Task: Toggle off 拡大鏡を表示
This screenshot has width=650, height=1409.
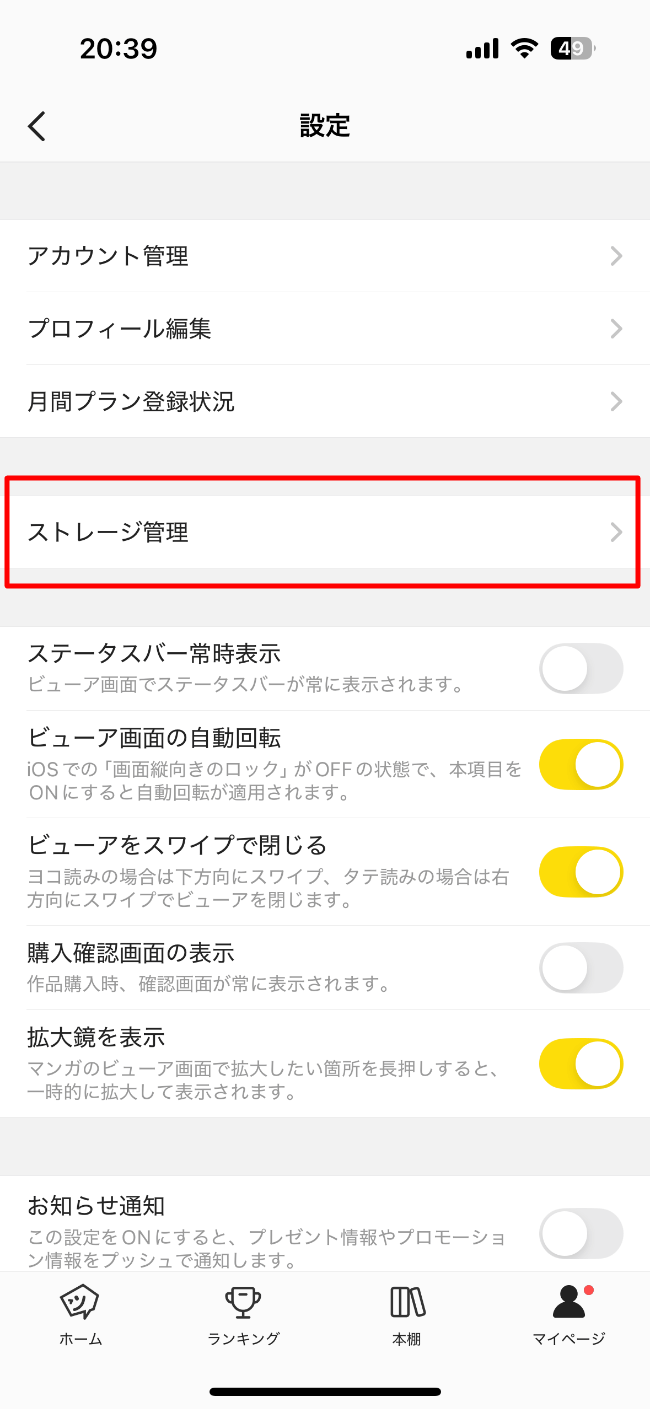Action: pos(581,1063)
